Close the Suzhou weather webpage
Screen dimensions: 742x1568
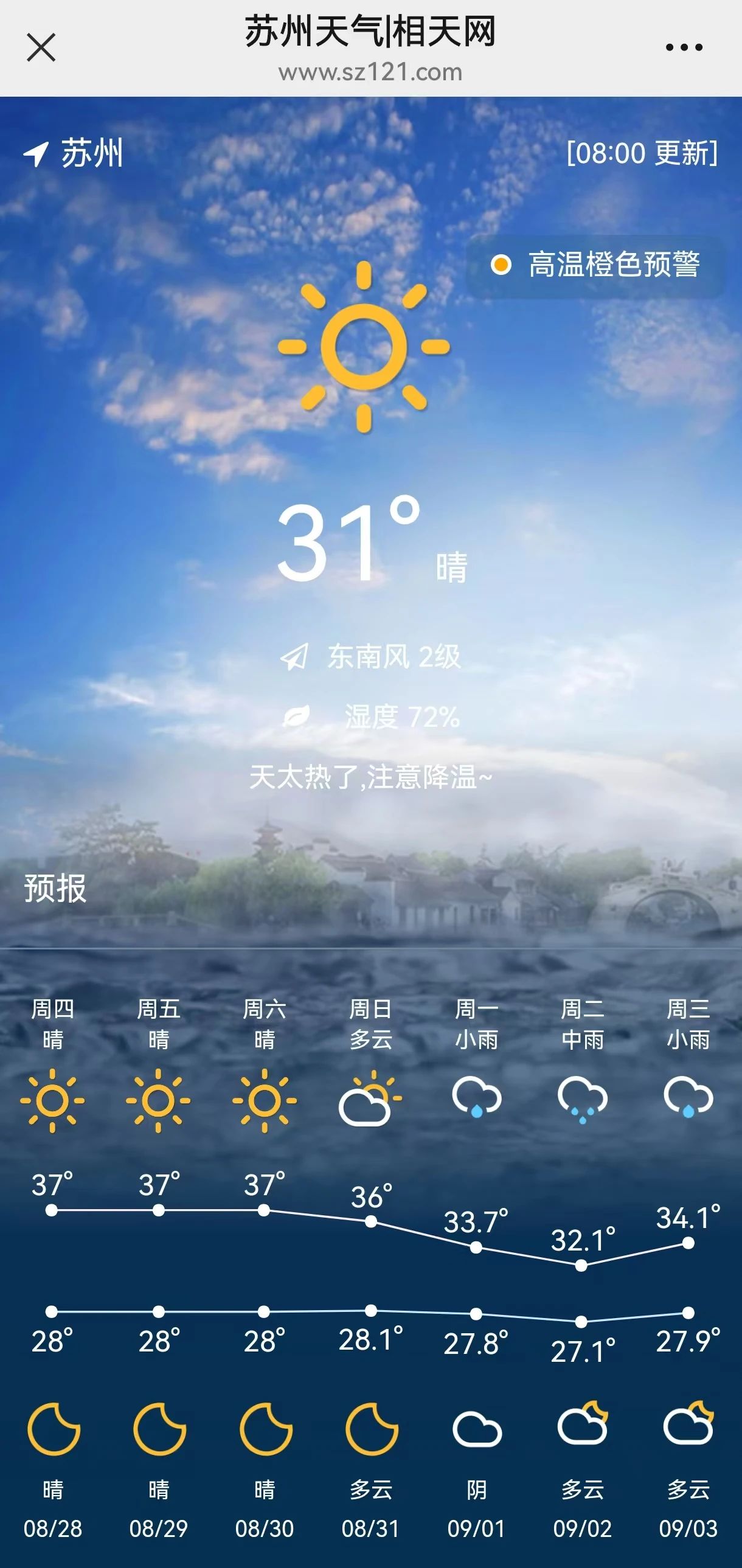(x=41, y=47)
